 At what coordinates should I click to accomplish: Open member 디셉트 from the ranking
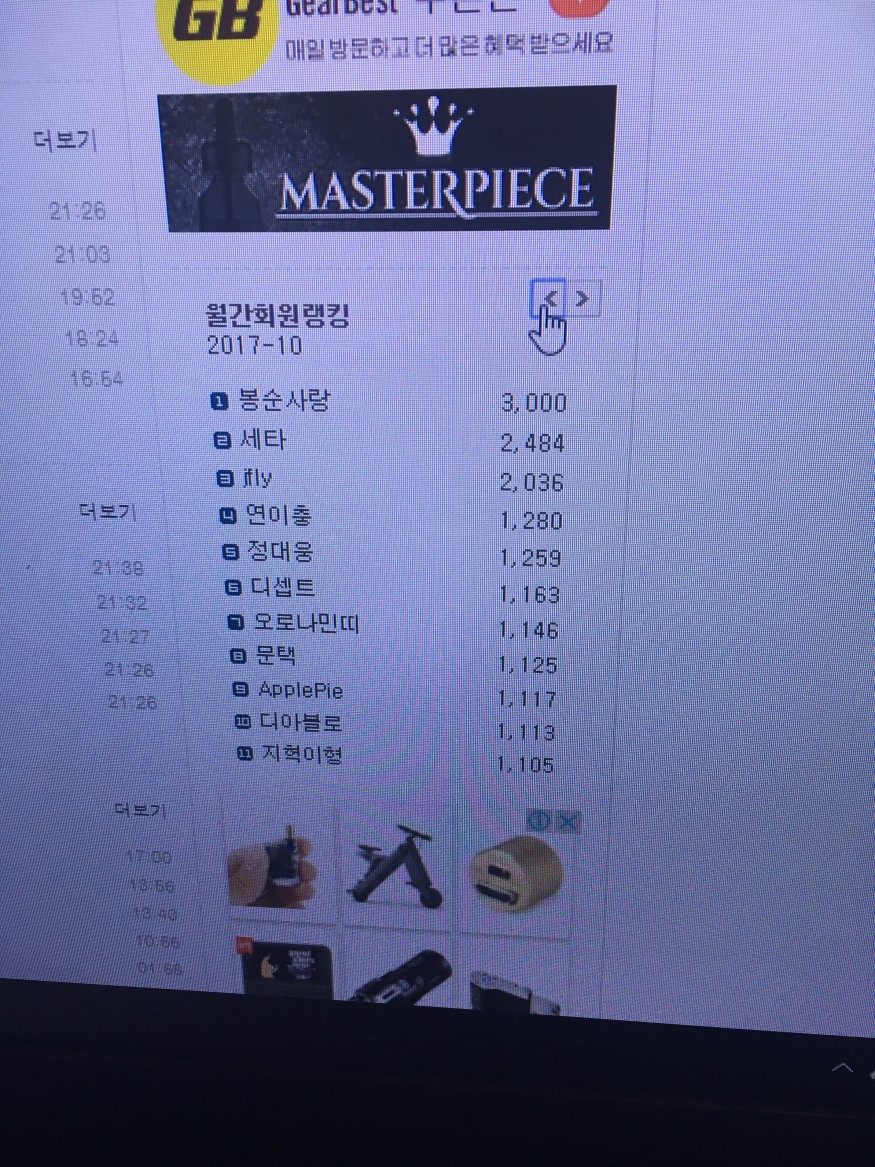click(x=282, y=587)
